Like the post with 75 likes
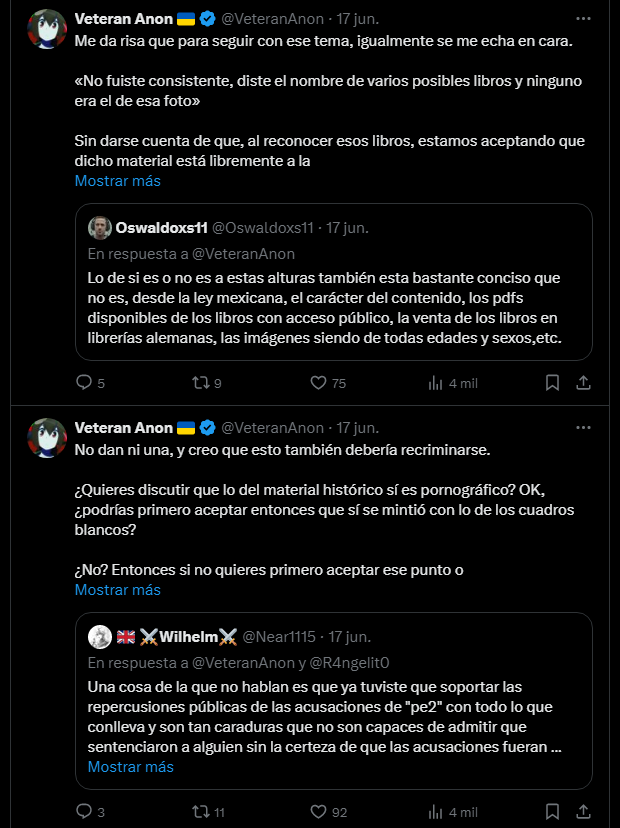Screen dimensions: 620x828 click(x=319, y=383)
